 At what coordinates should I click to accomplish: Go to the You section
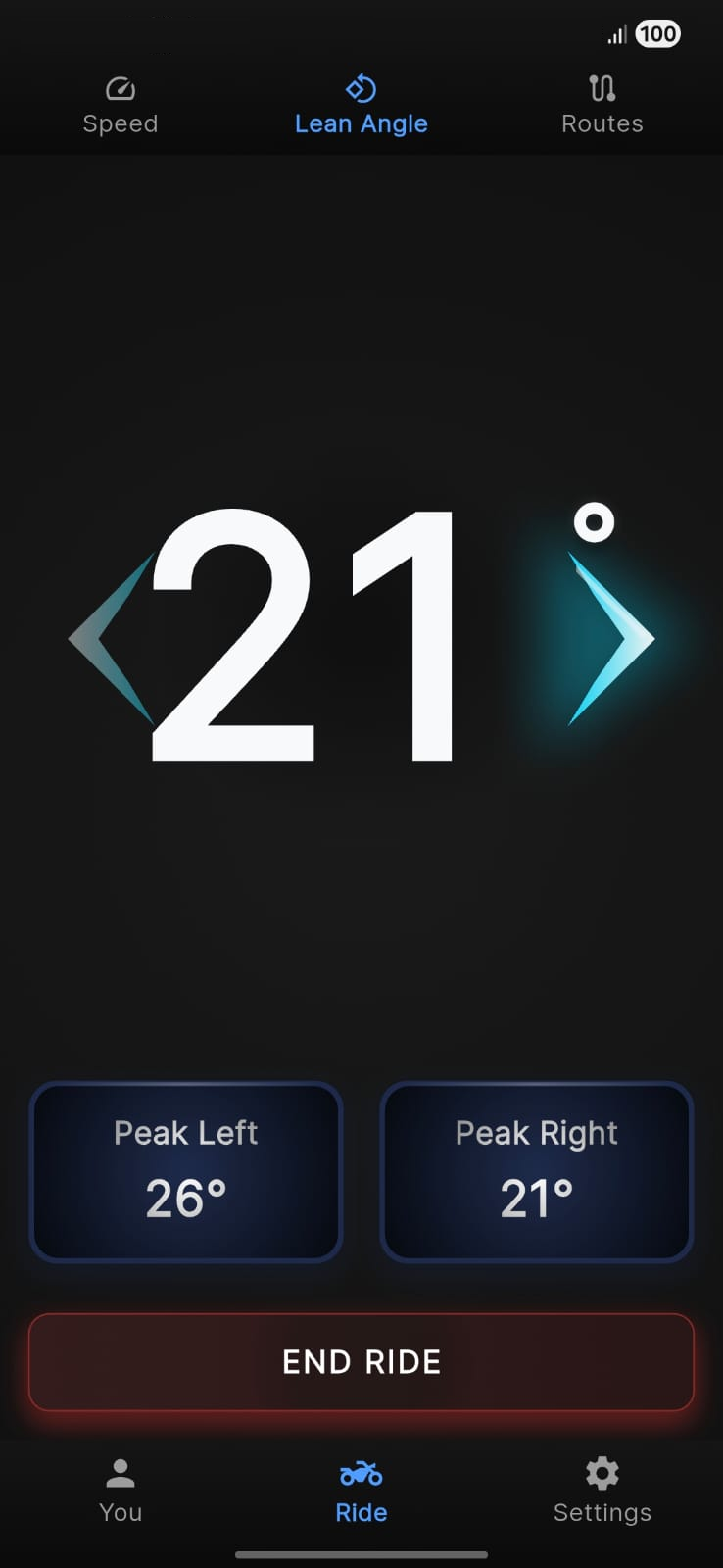[120, 1491]
